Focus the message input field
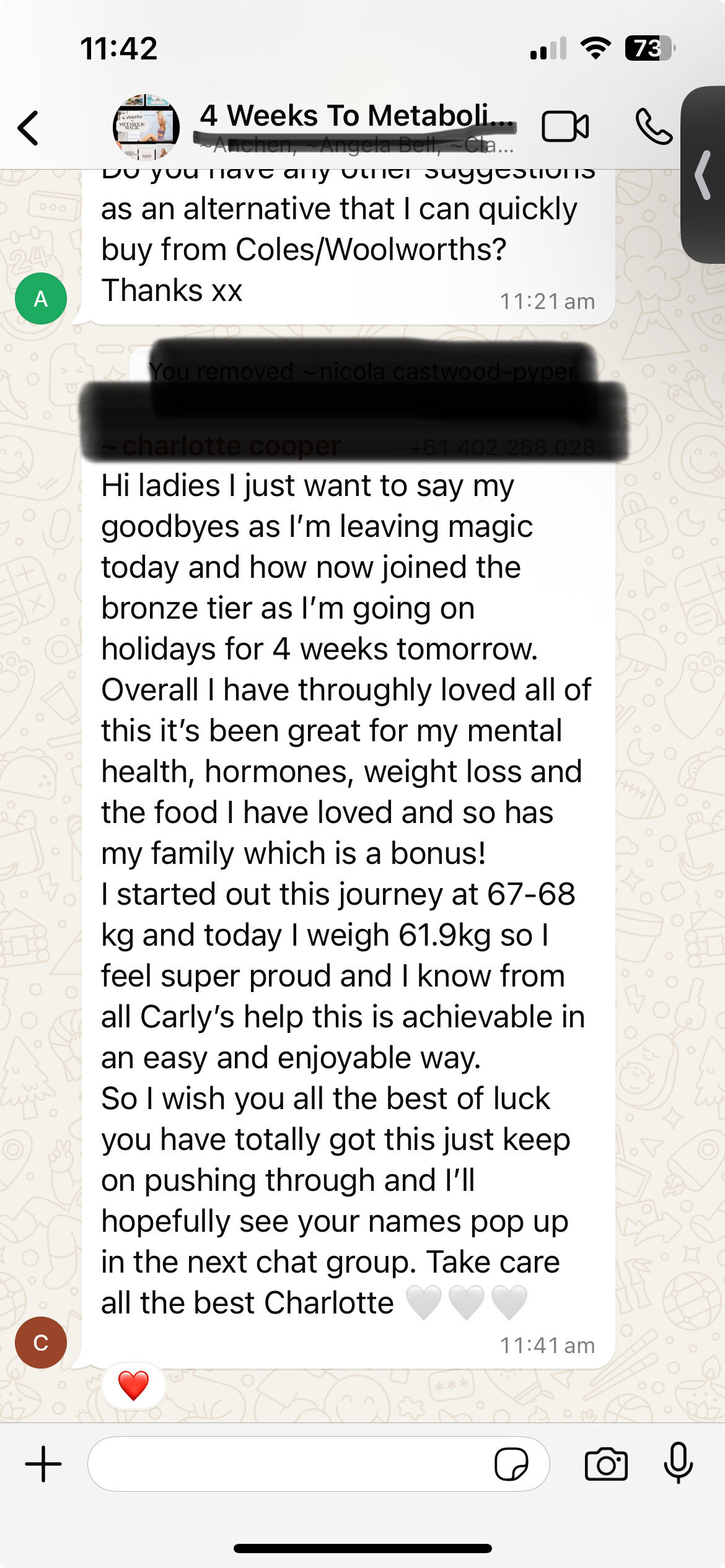Viewport: 725px width, 1568px height. pyautogui.click(x=288, y=1464)
